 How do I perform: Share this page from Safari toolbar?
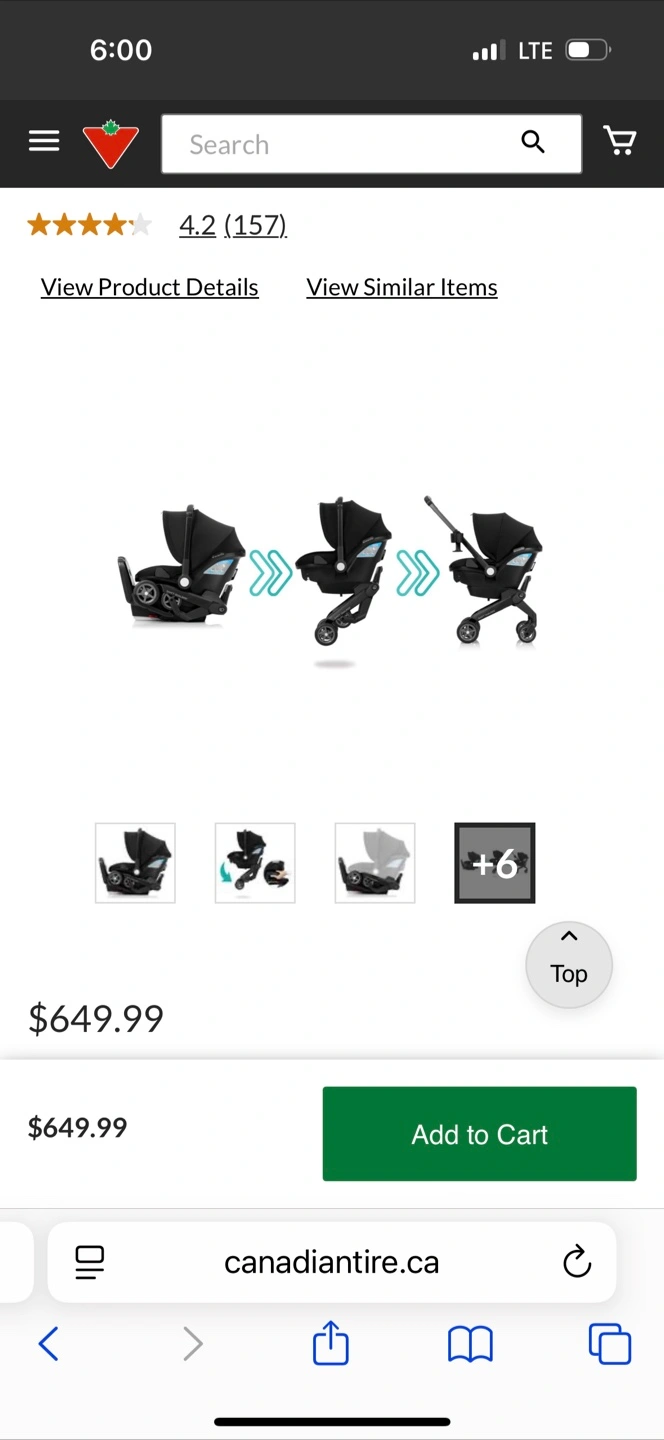[331, 1342]
